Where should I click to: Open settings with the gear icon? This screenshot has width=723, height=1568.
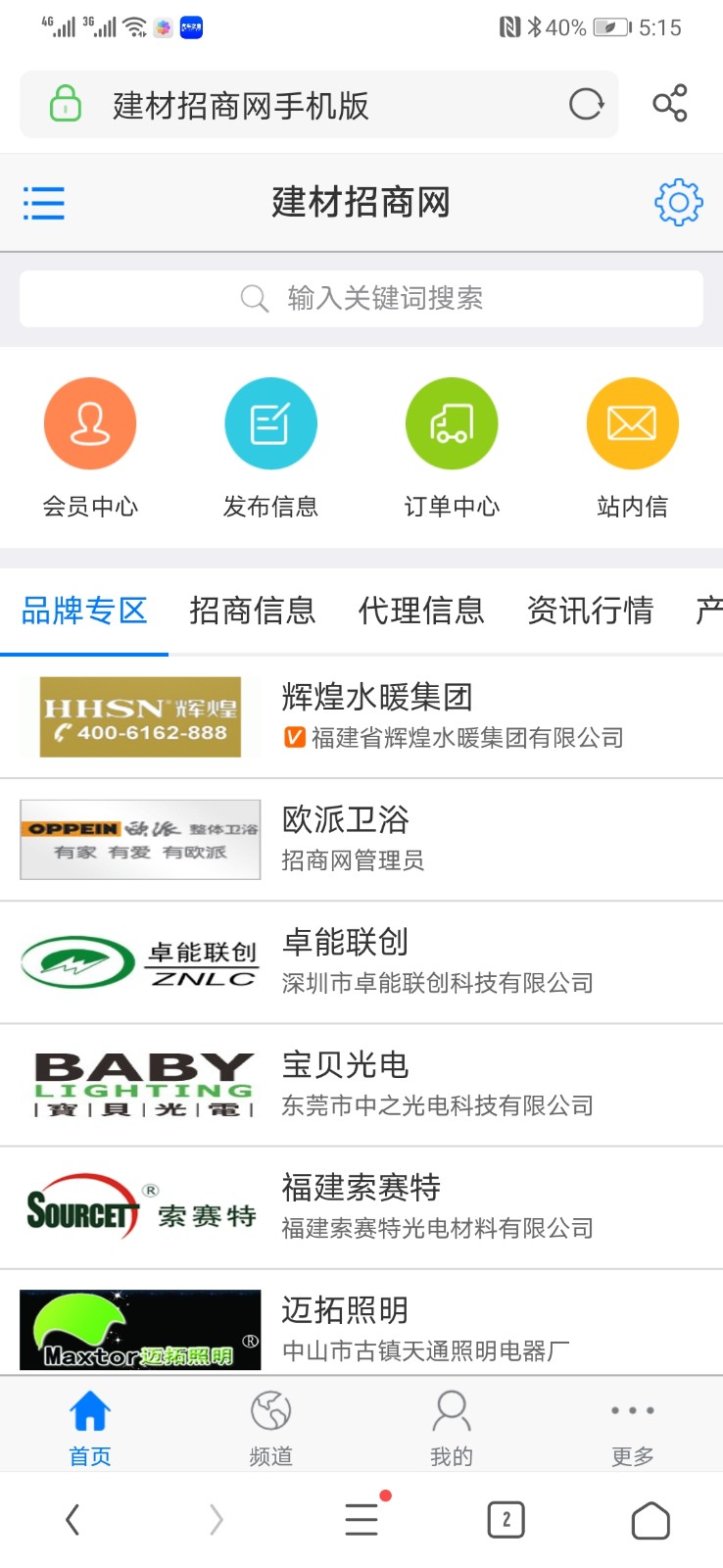[x=679, y=203]
